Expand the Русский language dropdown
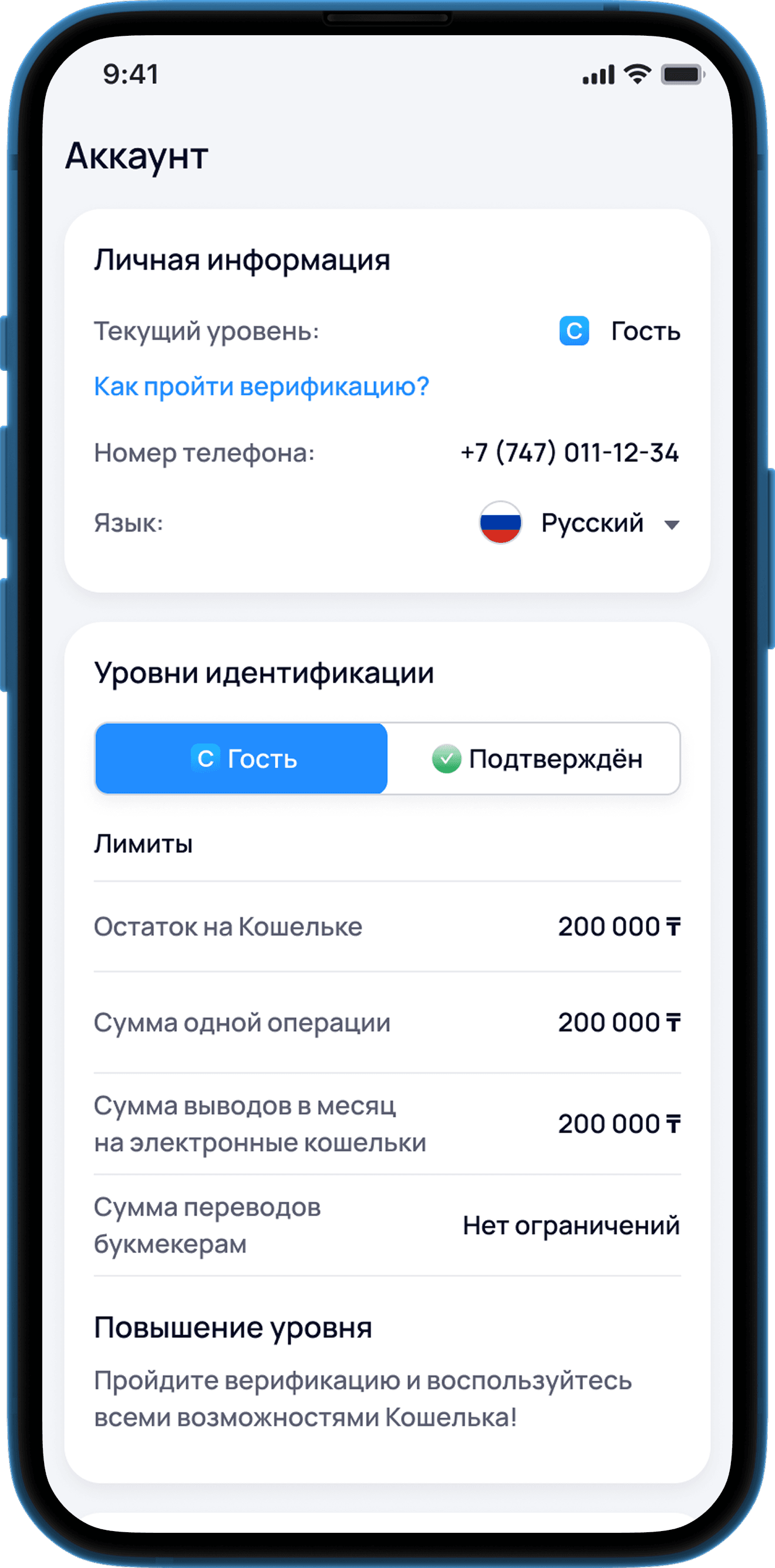This screenshot has width=775, height=1568. click(x=671, y=525)
